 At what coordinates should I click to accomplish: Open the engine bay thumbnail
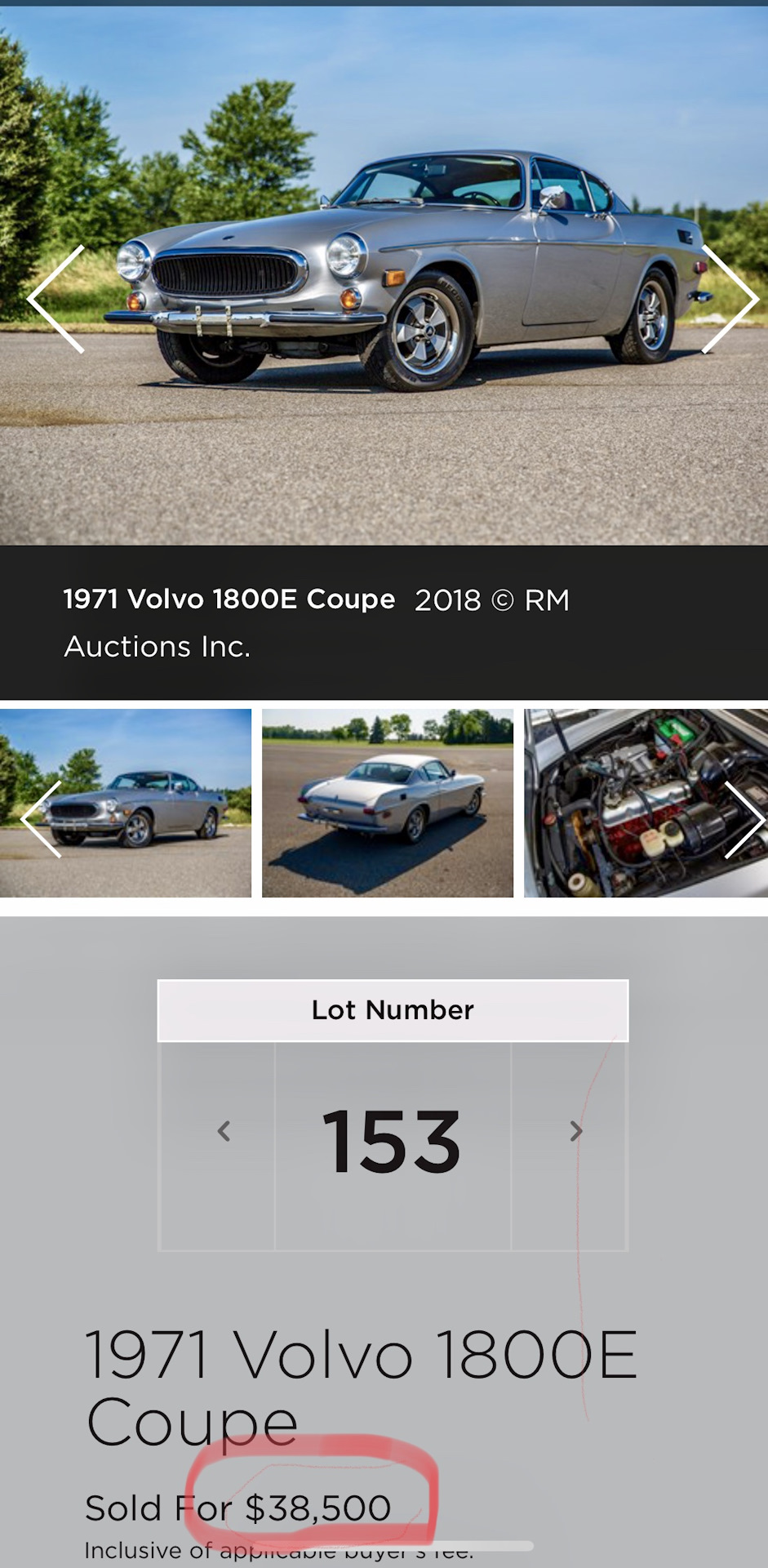coord(628,803)
